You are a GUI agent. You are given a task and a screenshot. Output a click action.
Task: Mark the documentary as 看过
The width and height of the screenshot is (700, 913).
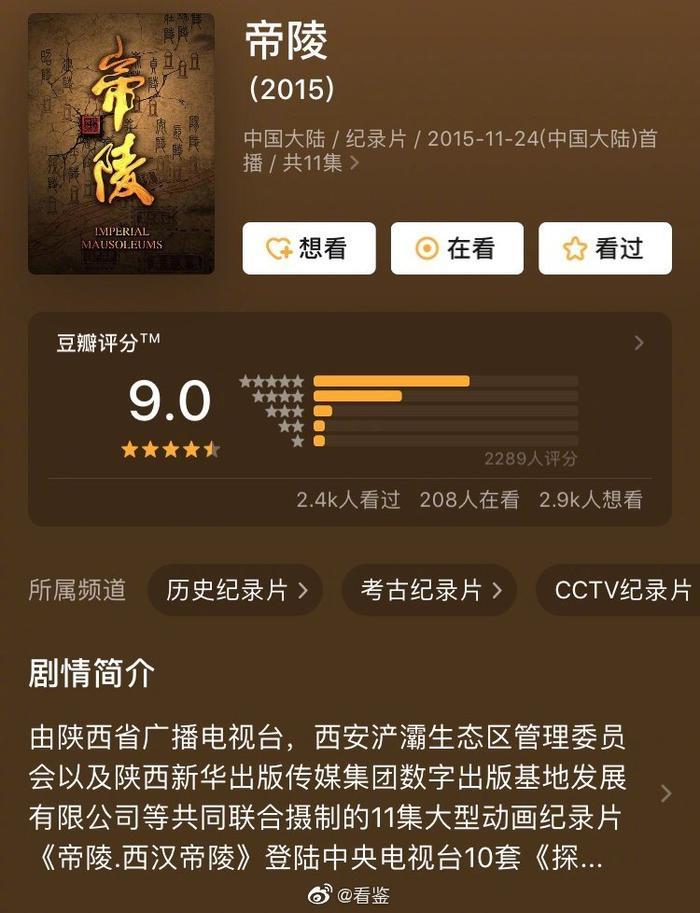604,248
